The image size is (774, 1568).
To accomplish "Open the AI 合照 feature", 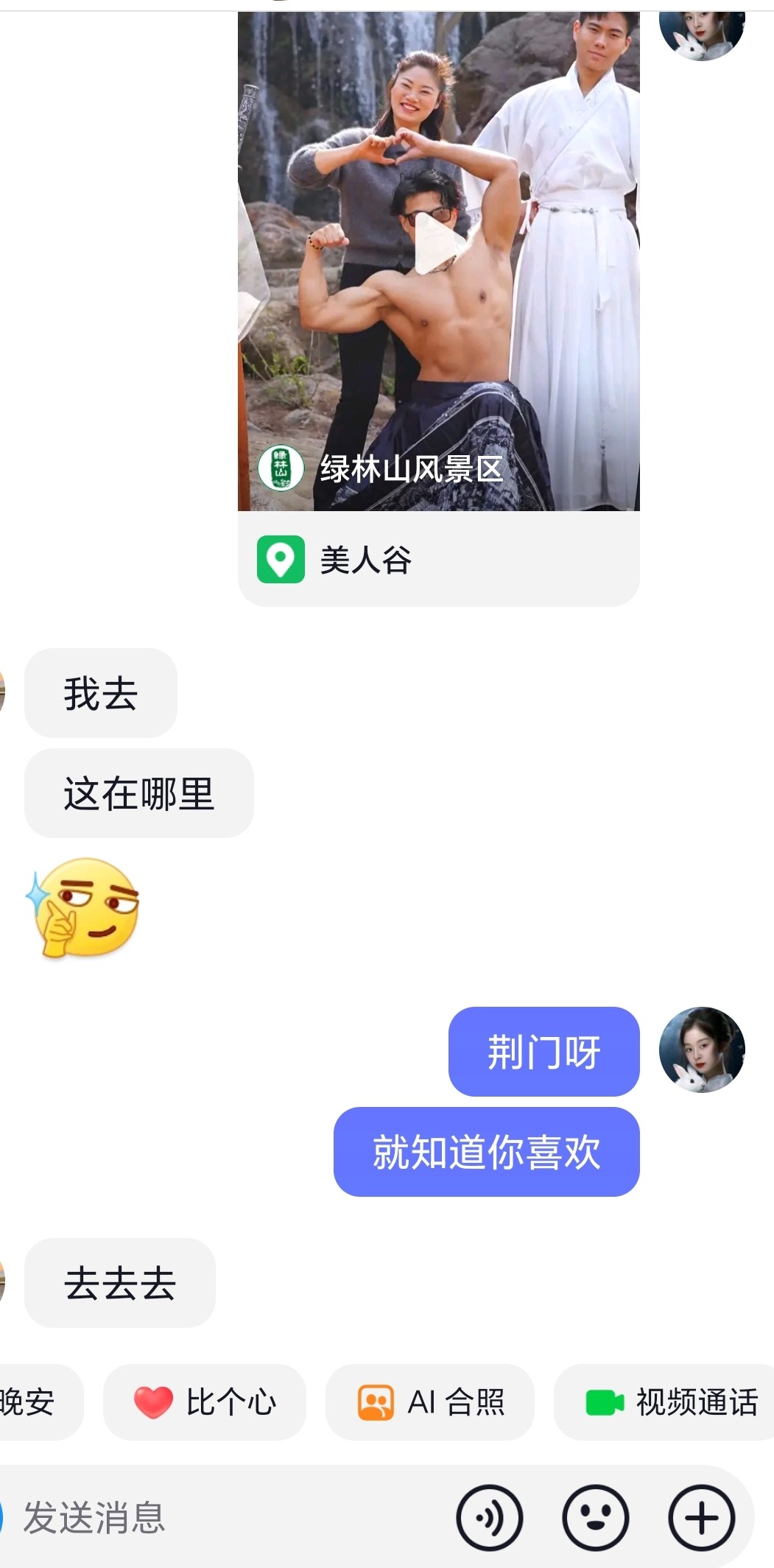I will click(430, 1402).
